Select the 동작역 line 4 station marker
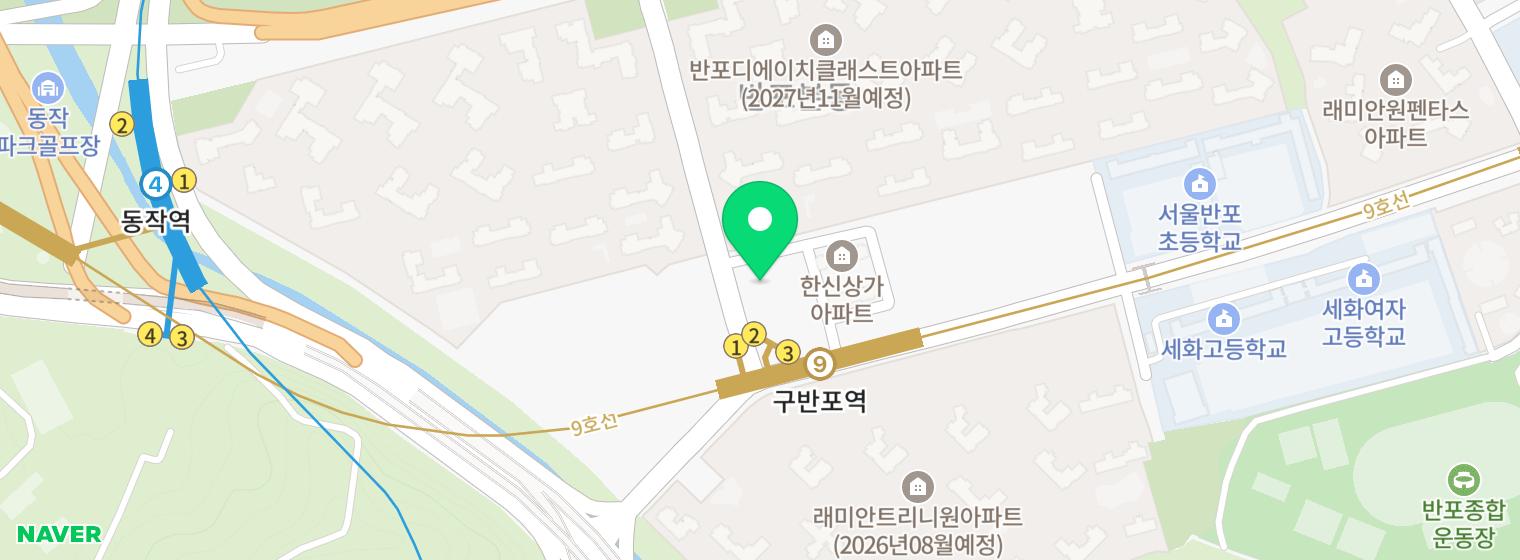This screenshot has height=560, width=1520. [x=156, y=184]
